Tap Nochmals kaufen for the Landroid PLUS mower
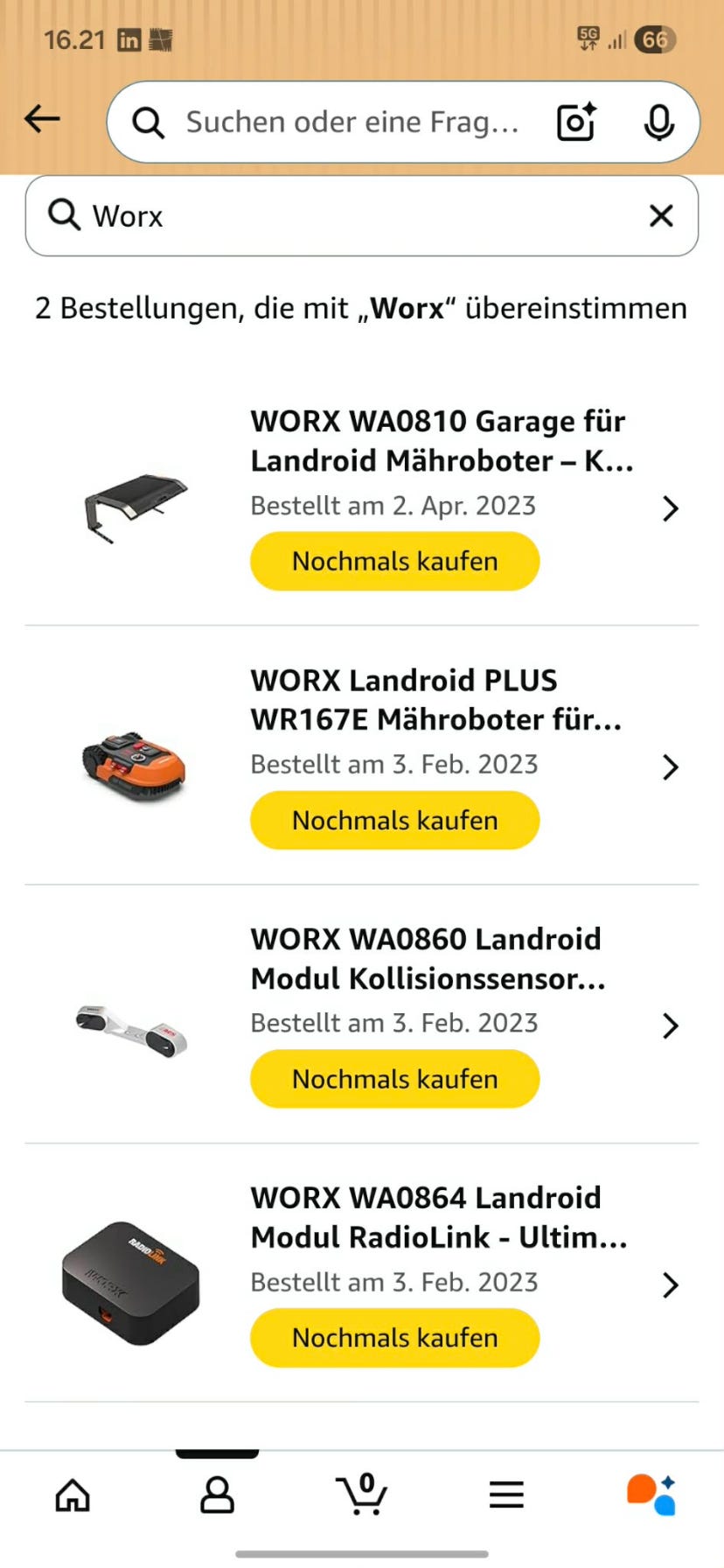This screenshot has height=1568, width=724. coord(394,820)
